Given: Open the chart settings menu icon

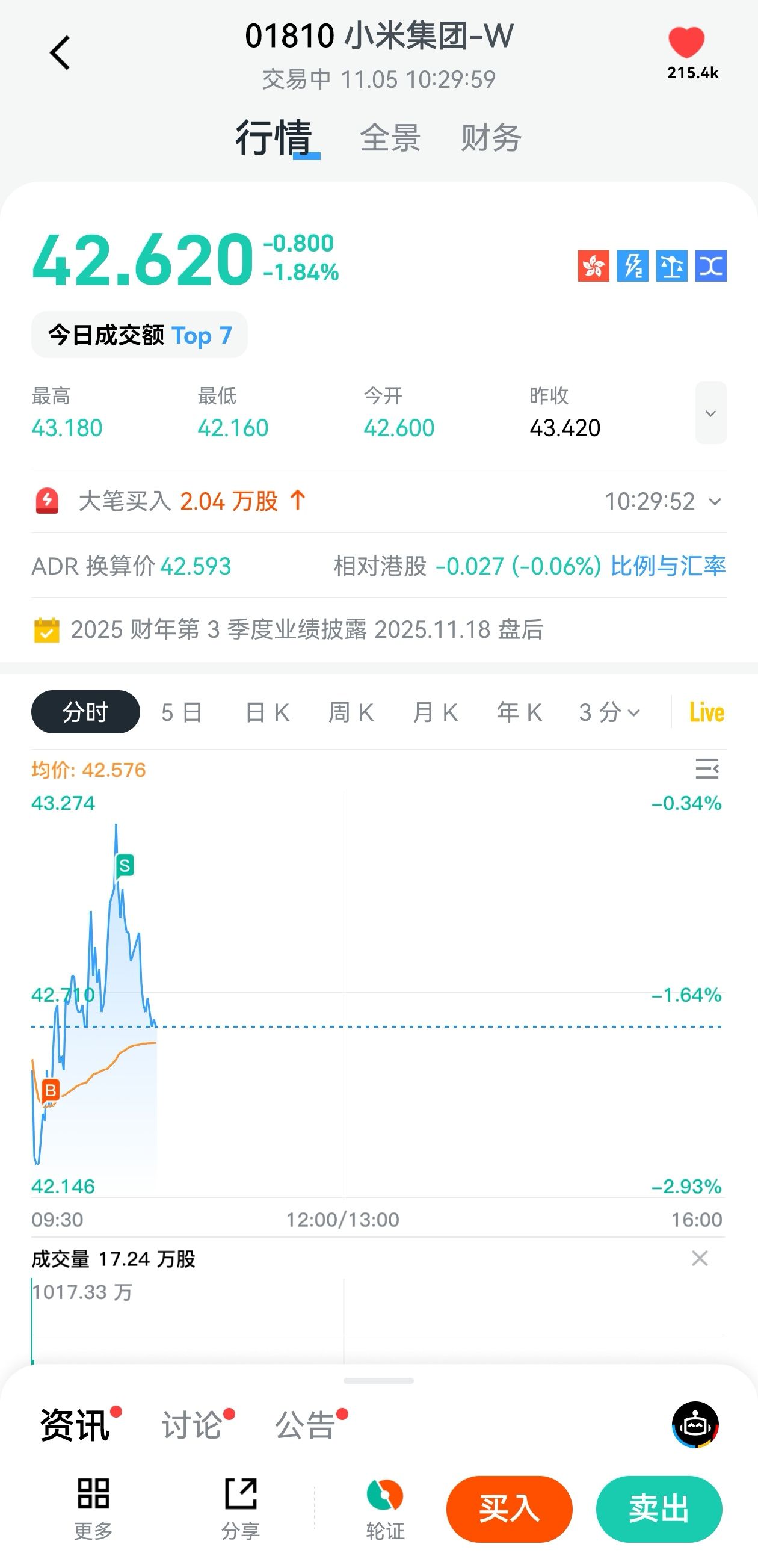Looking at the screenshot, I should pyautogui.click(x=707, y=769).
